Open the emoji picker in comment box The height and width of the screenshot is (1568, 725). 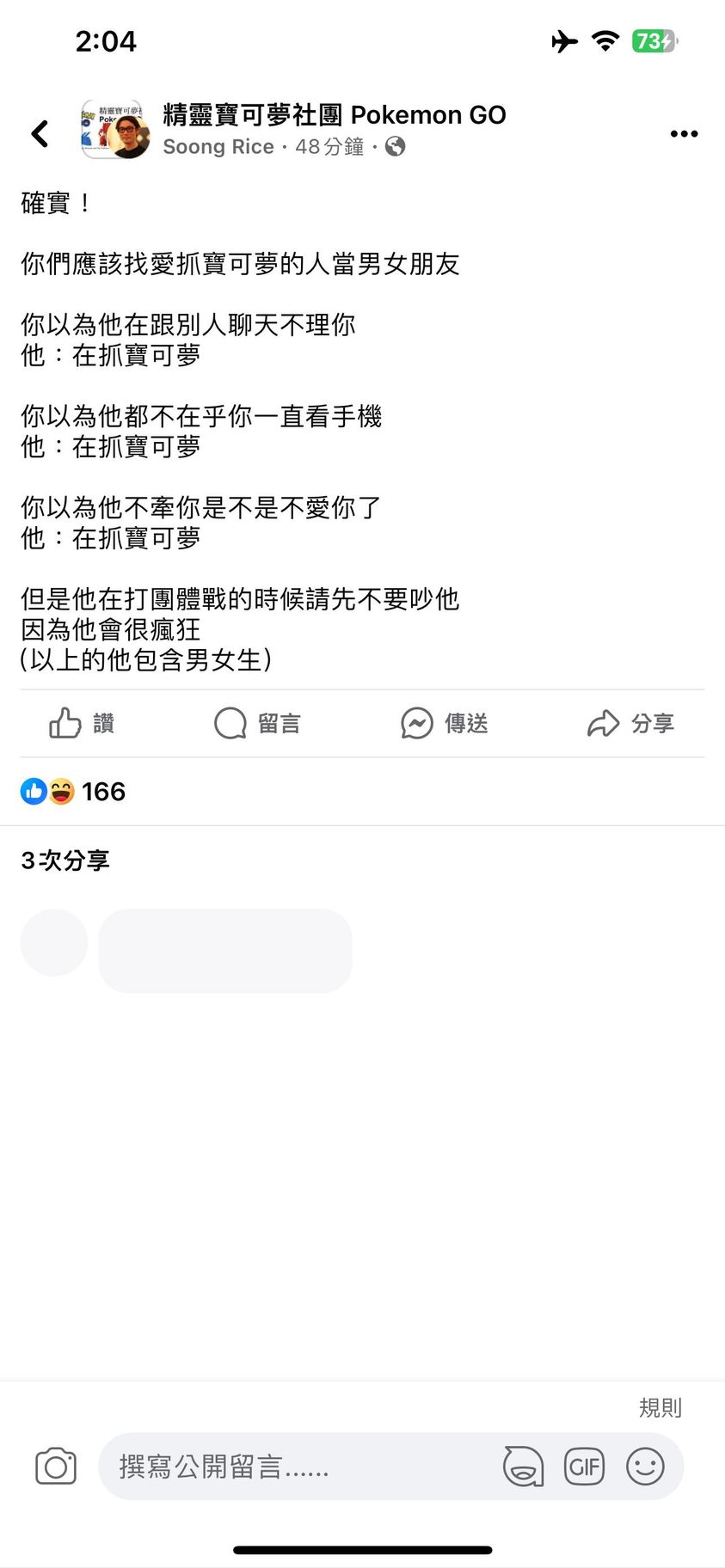click(x=645, y=1467)
